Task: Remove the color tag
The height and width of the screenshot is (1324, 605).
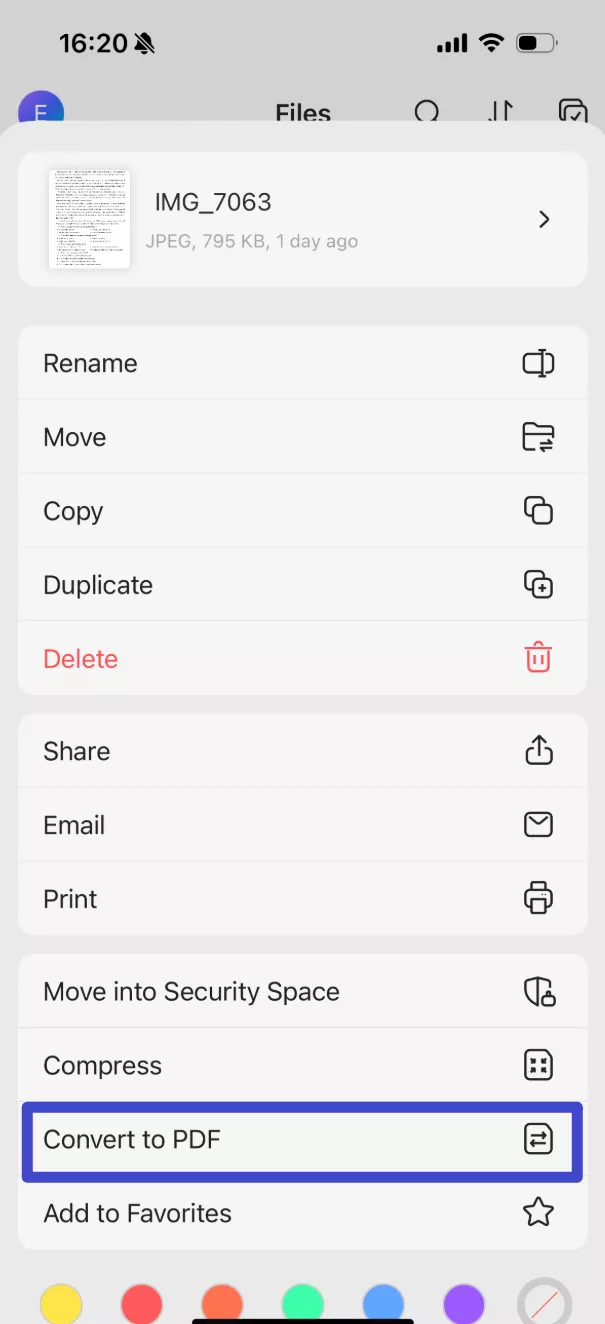Action: coord(544,1304)
